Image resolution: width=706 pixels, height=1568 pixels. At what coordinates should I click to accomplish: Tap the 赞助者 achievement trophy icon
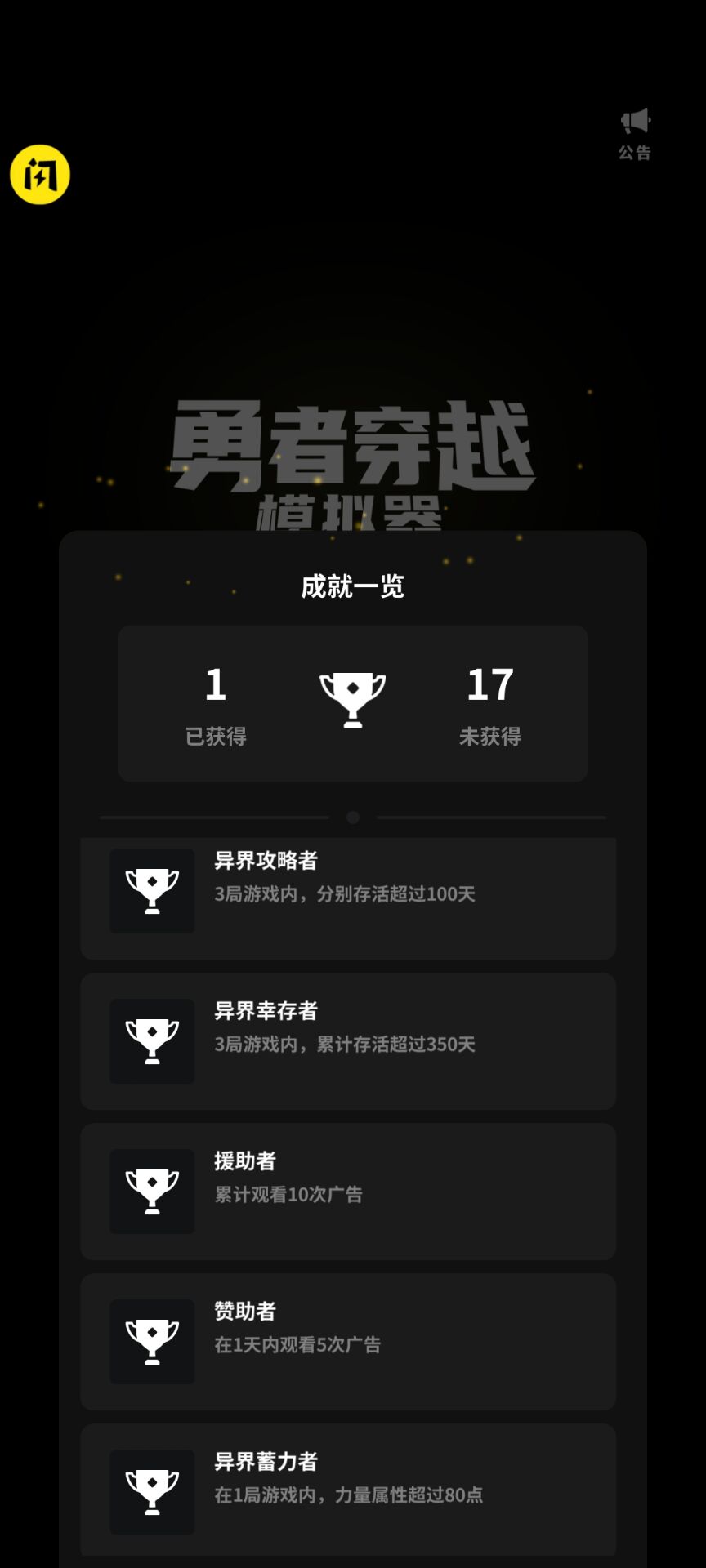click(151, 1341)
